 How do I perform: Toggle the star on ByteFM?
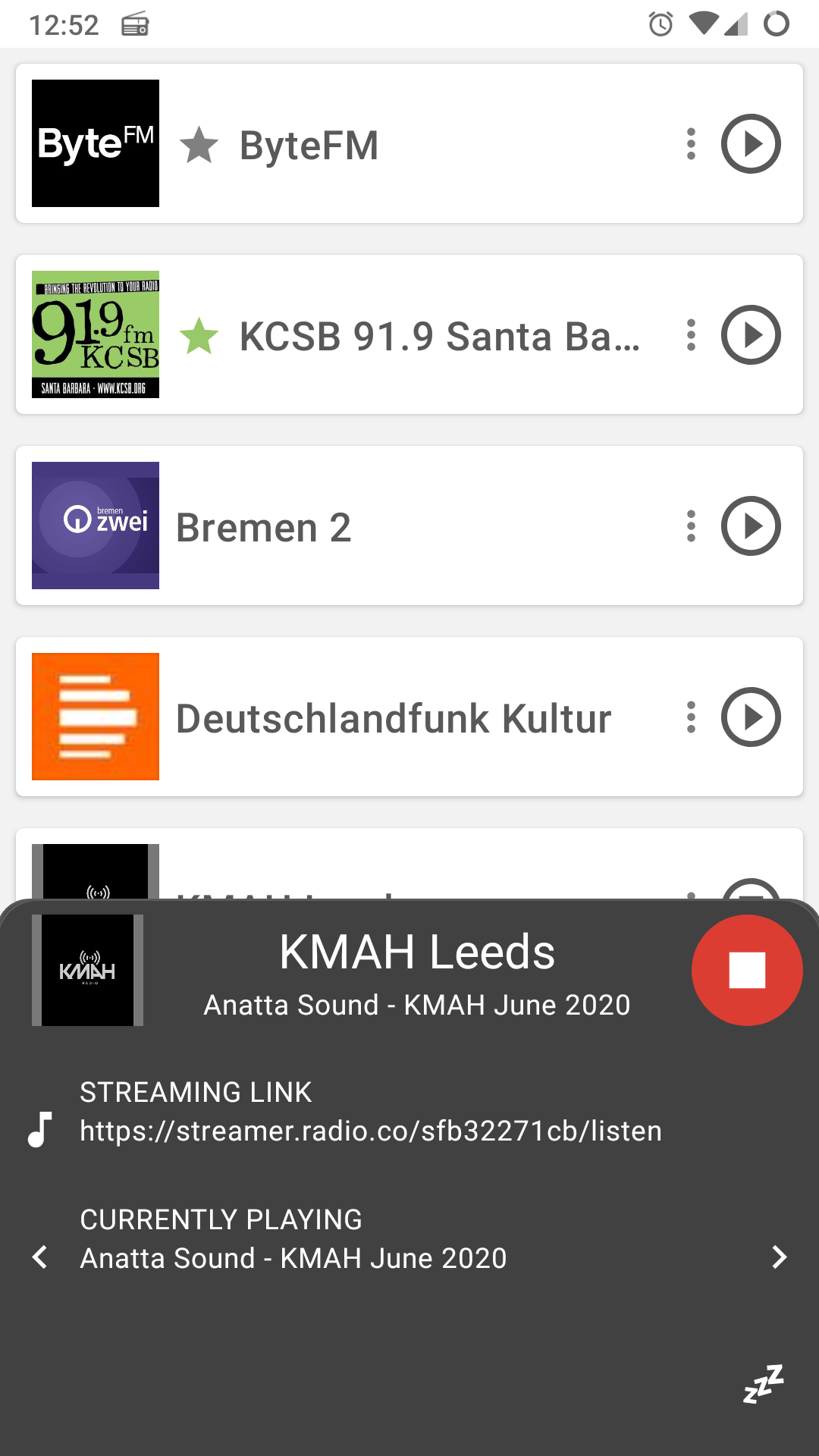coord(199,145)
